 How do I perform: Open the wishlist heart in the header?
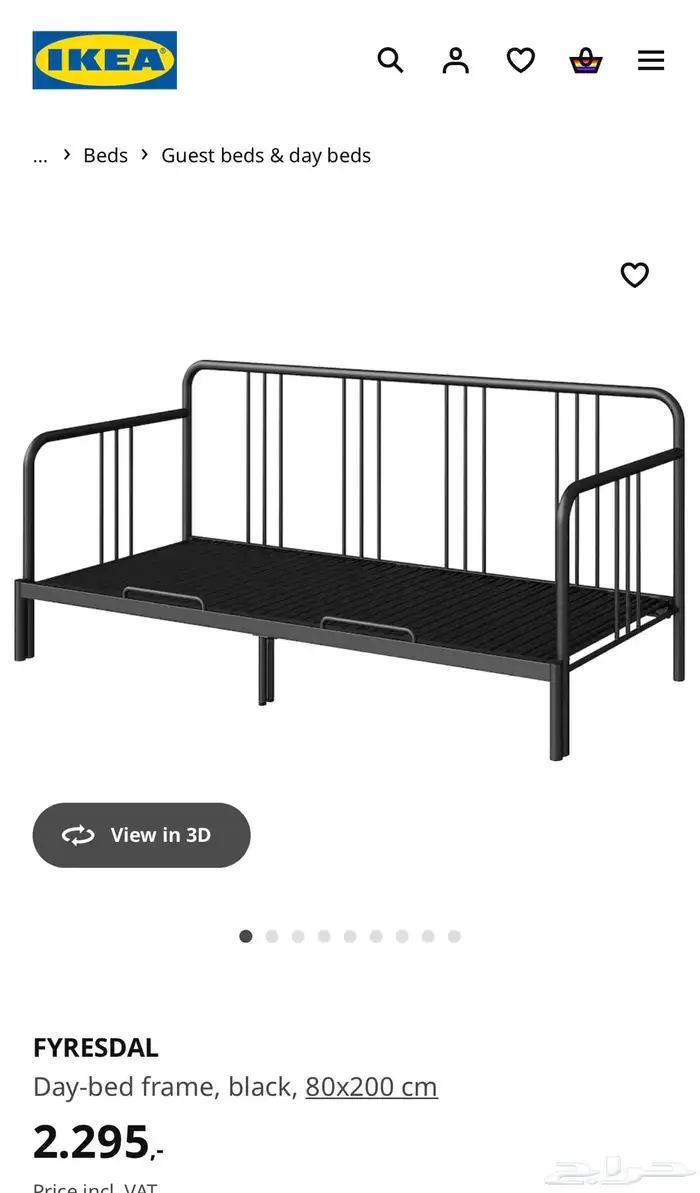pyautogui.click(x=520, y=60)
